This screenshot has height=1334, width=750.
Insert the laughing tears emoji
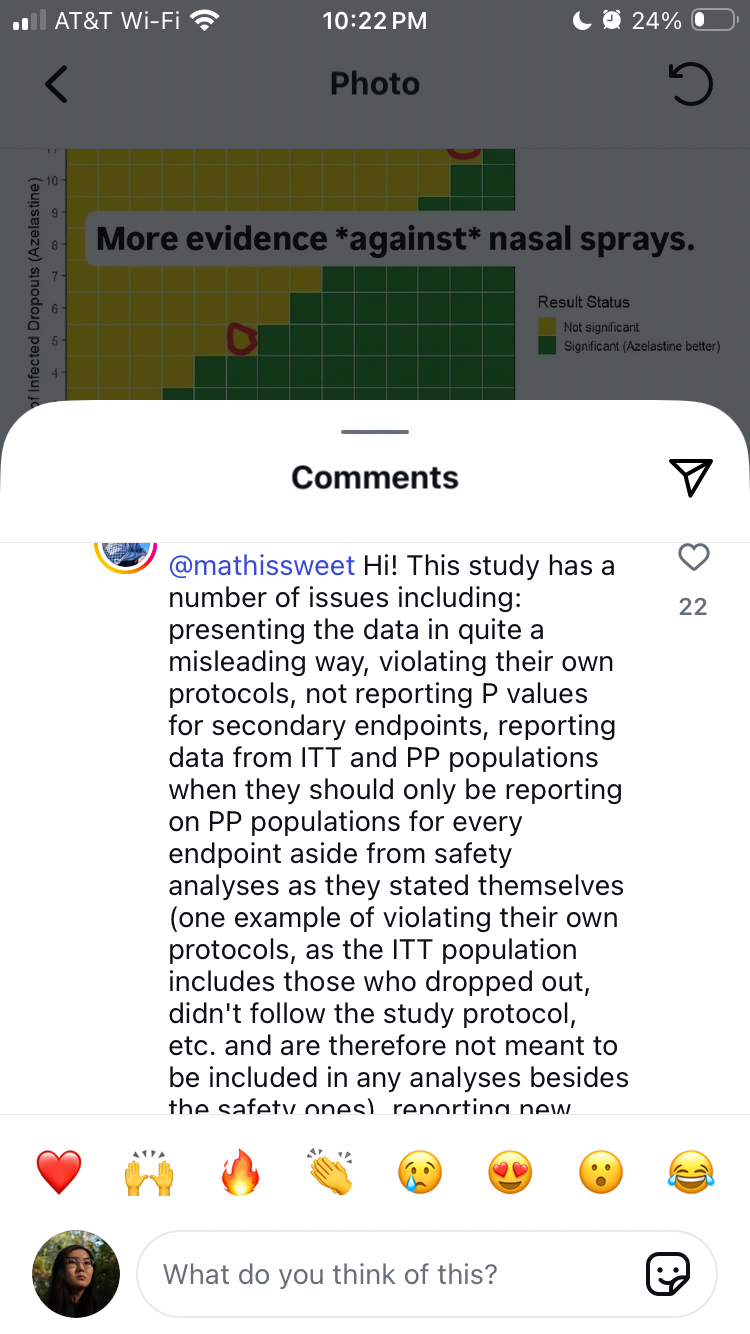point(691,1172)
